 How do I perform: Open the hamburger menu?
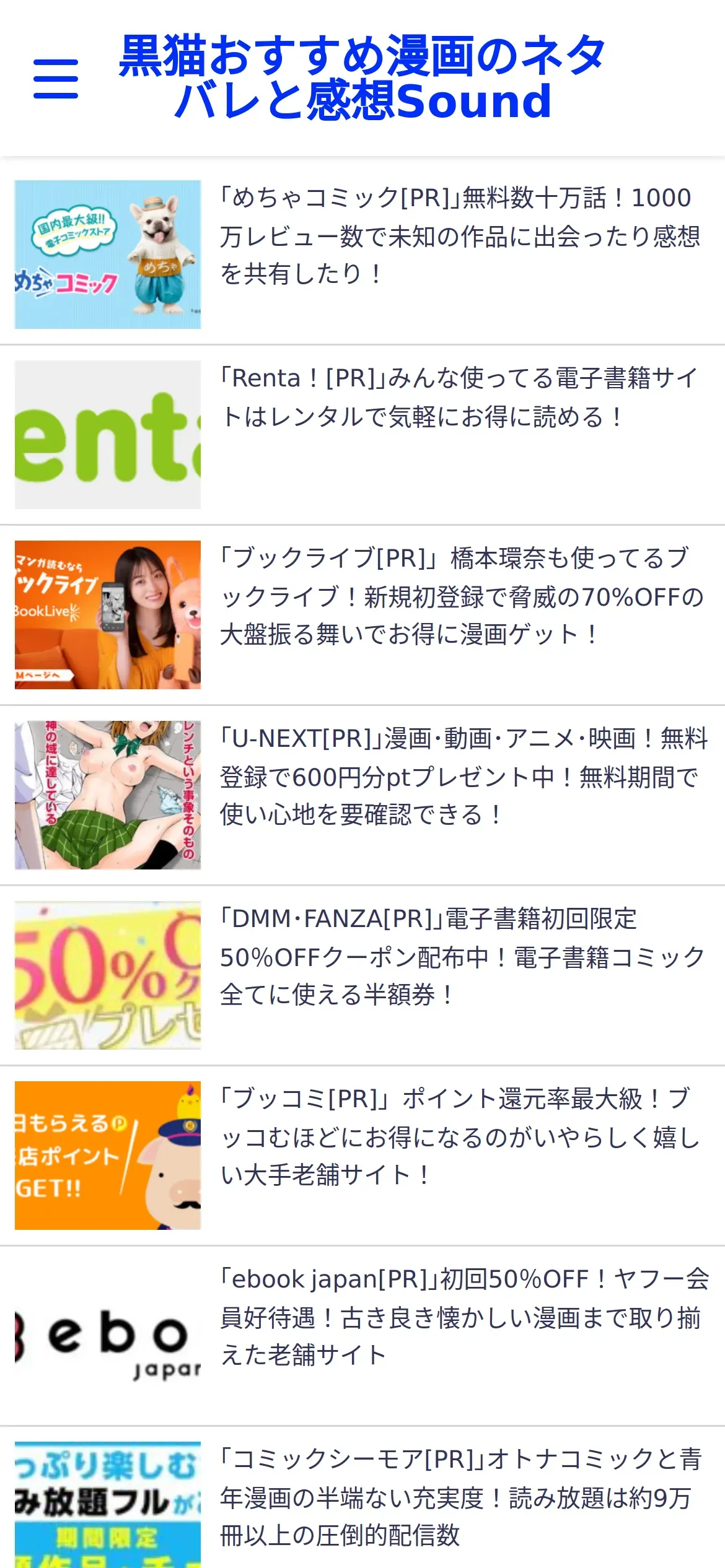(x=56, y=79)
